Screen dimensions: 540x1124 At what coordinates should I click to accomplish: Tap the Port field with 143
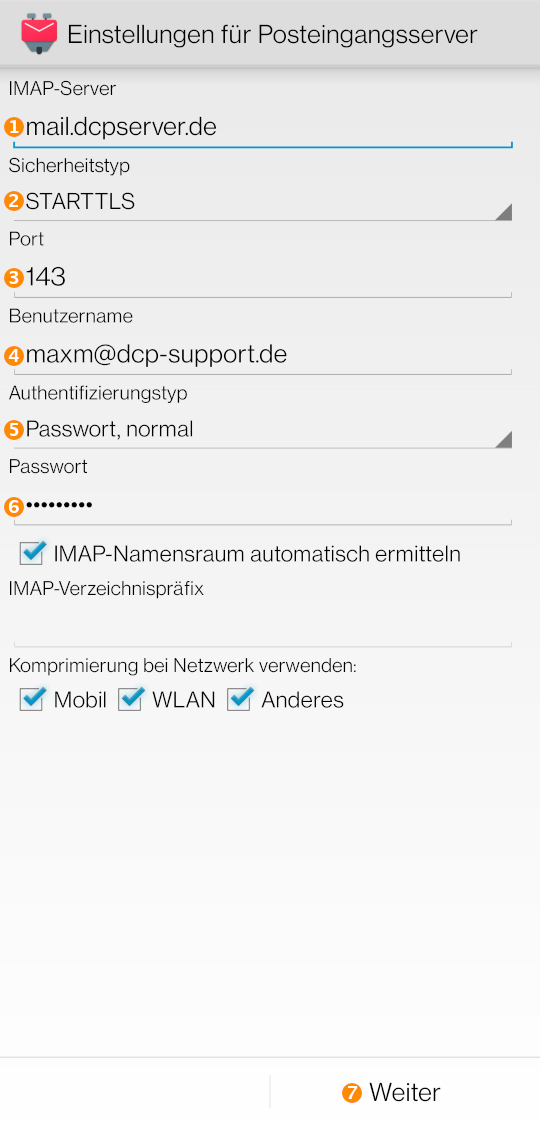tap(262, 277)
